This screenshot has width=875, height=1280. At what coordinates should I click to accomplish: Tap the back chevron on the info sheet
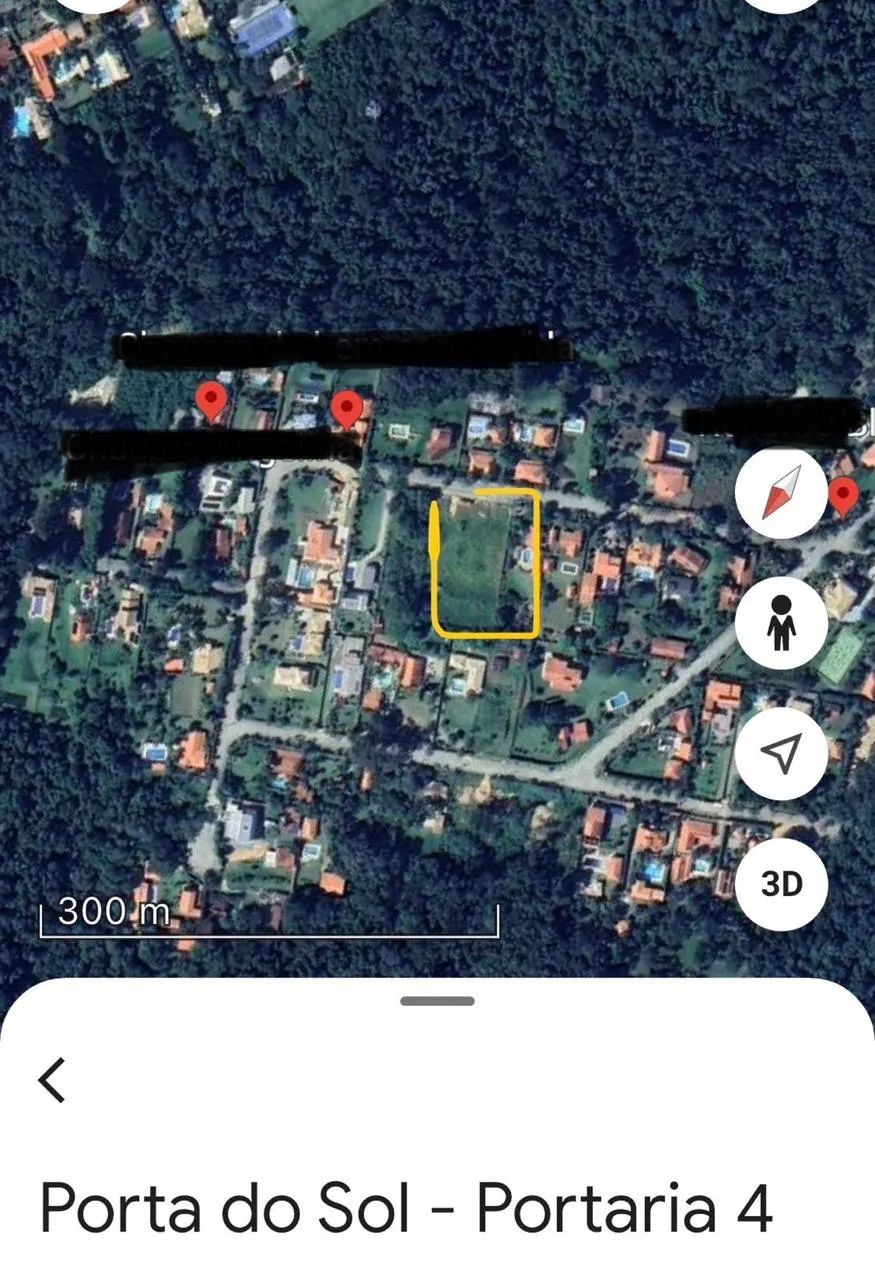coord(52,1078)
